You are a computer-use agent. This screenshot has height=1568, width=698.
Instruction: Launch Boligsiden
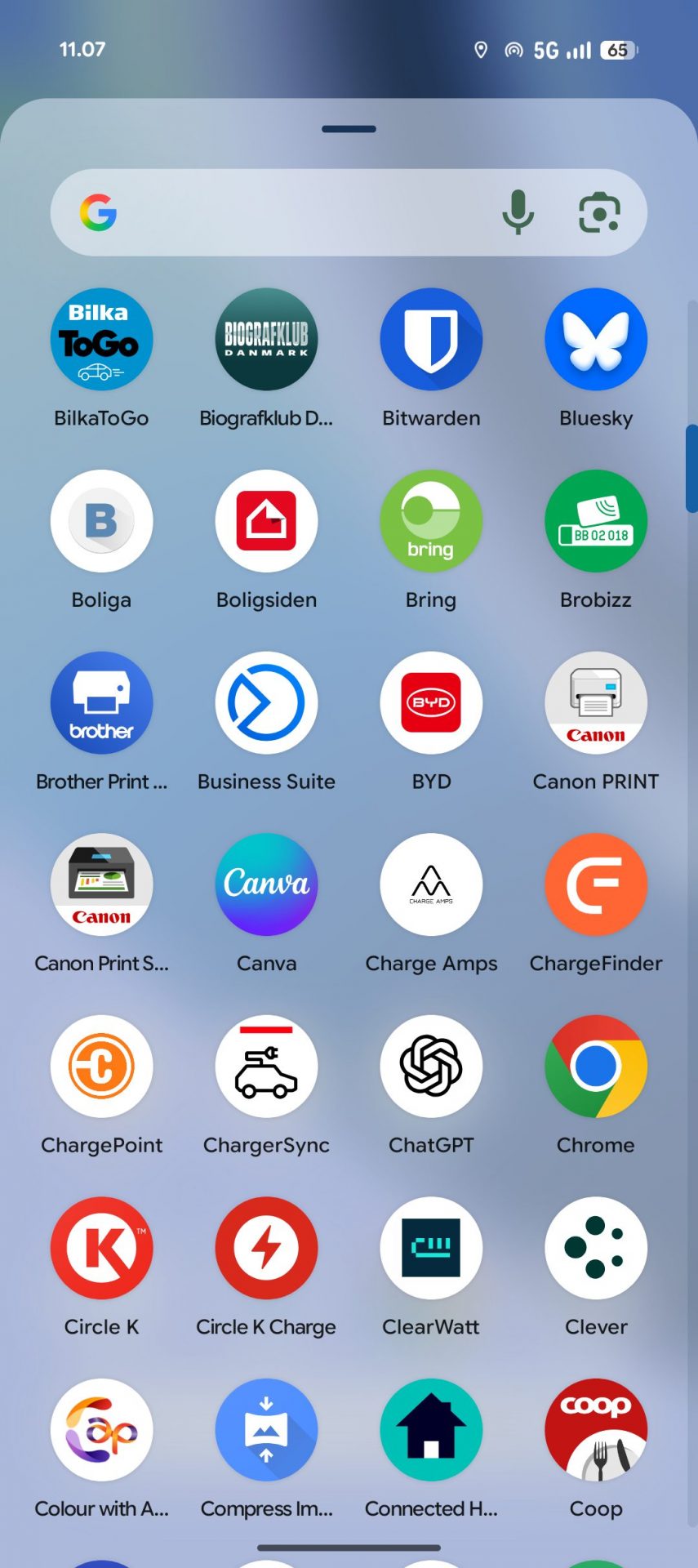point(266,521)
